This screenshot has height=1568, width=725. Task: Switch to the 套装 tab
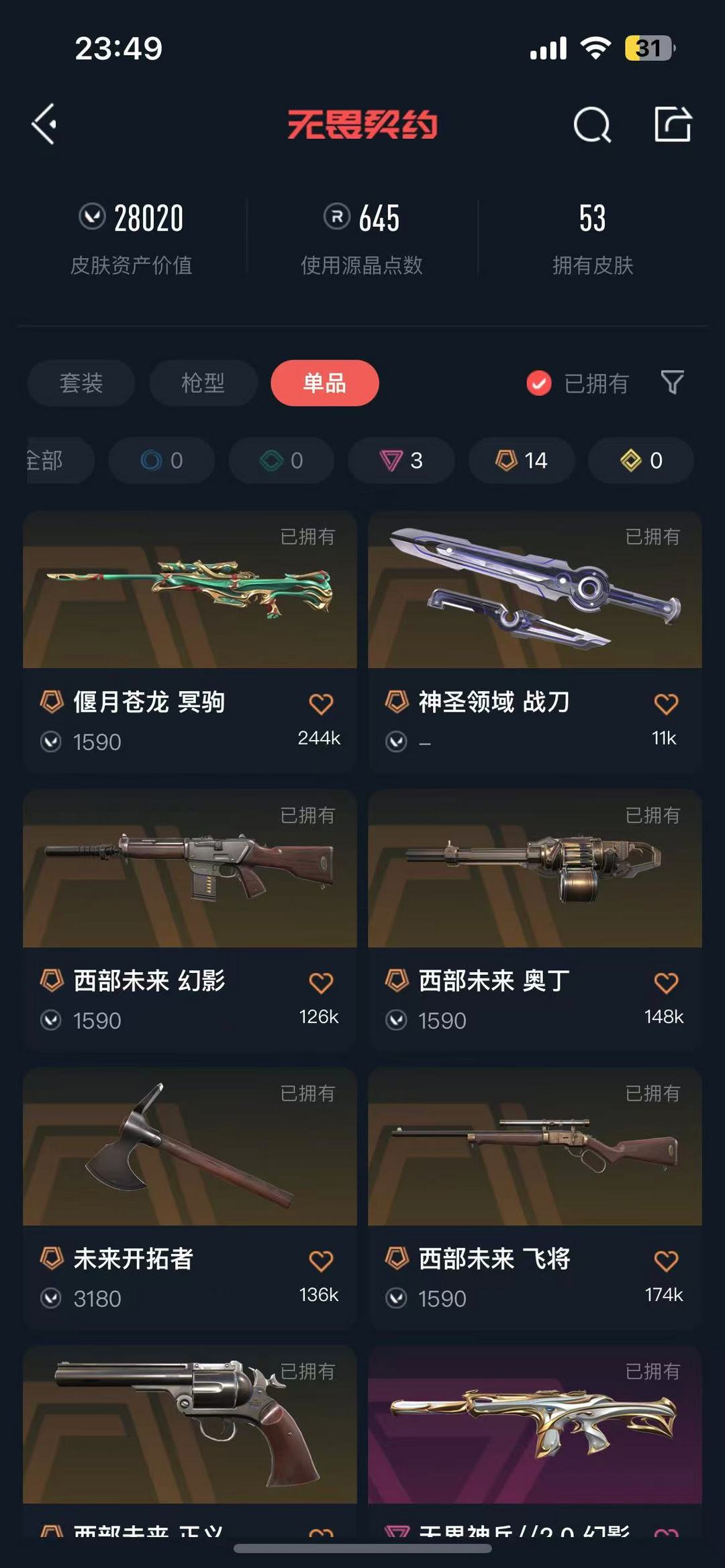point(81,383)
